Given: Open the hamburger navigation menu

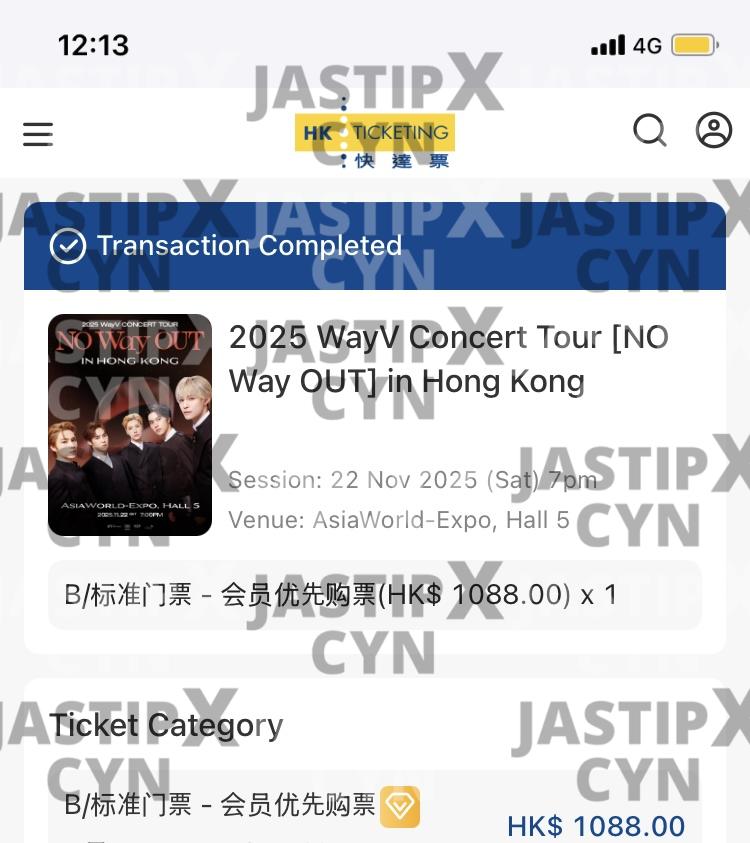Looking at the screenshot, I should click(37, 133).
